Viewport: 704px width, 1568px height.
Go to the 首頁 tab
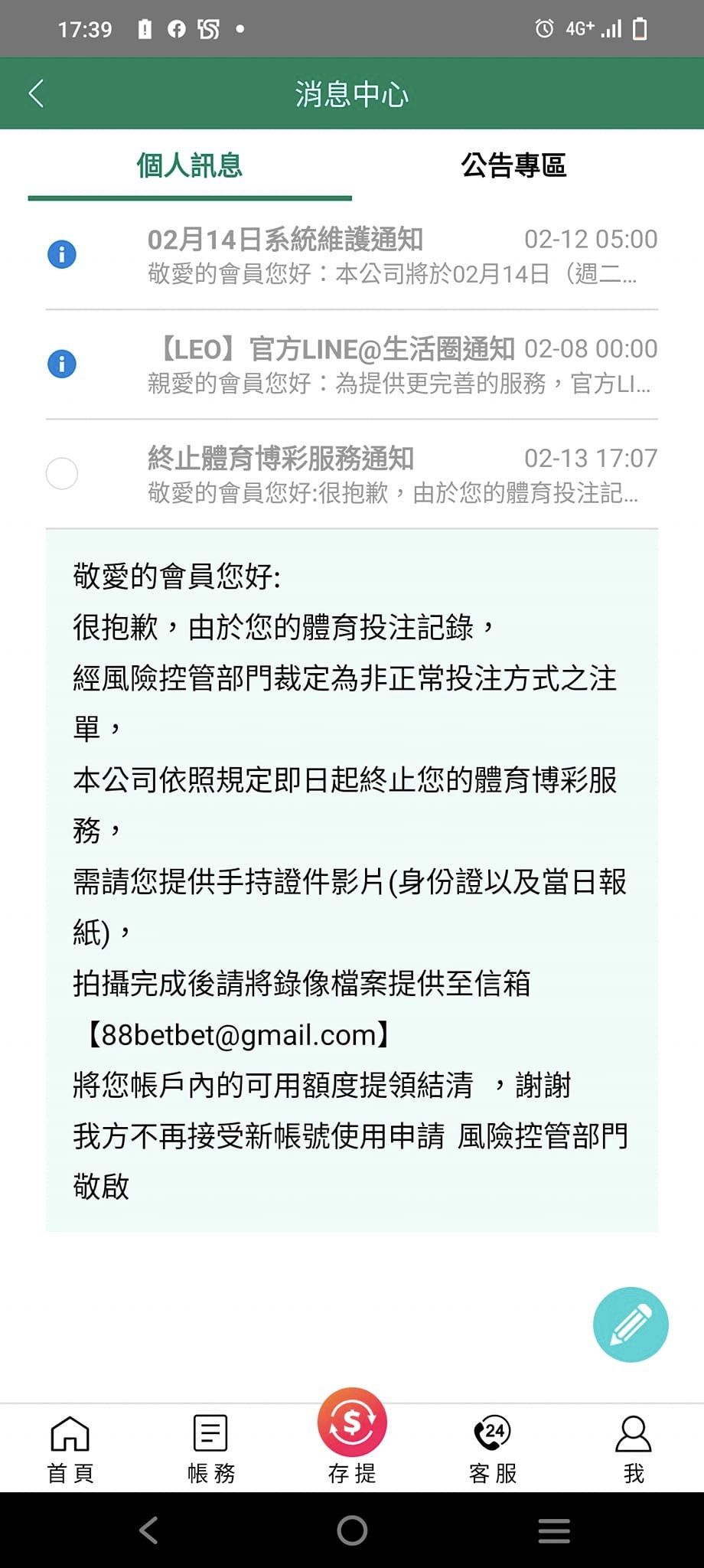pos(70,1448)
